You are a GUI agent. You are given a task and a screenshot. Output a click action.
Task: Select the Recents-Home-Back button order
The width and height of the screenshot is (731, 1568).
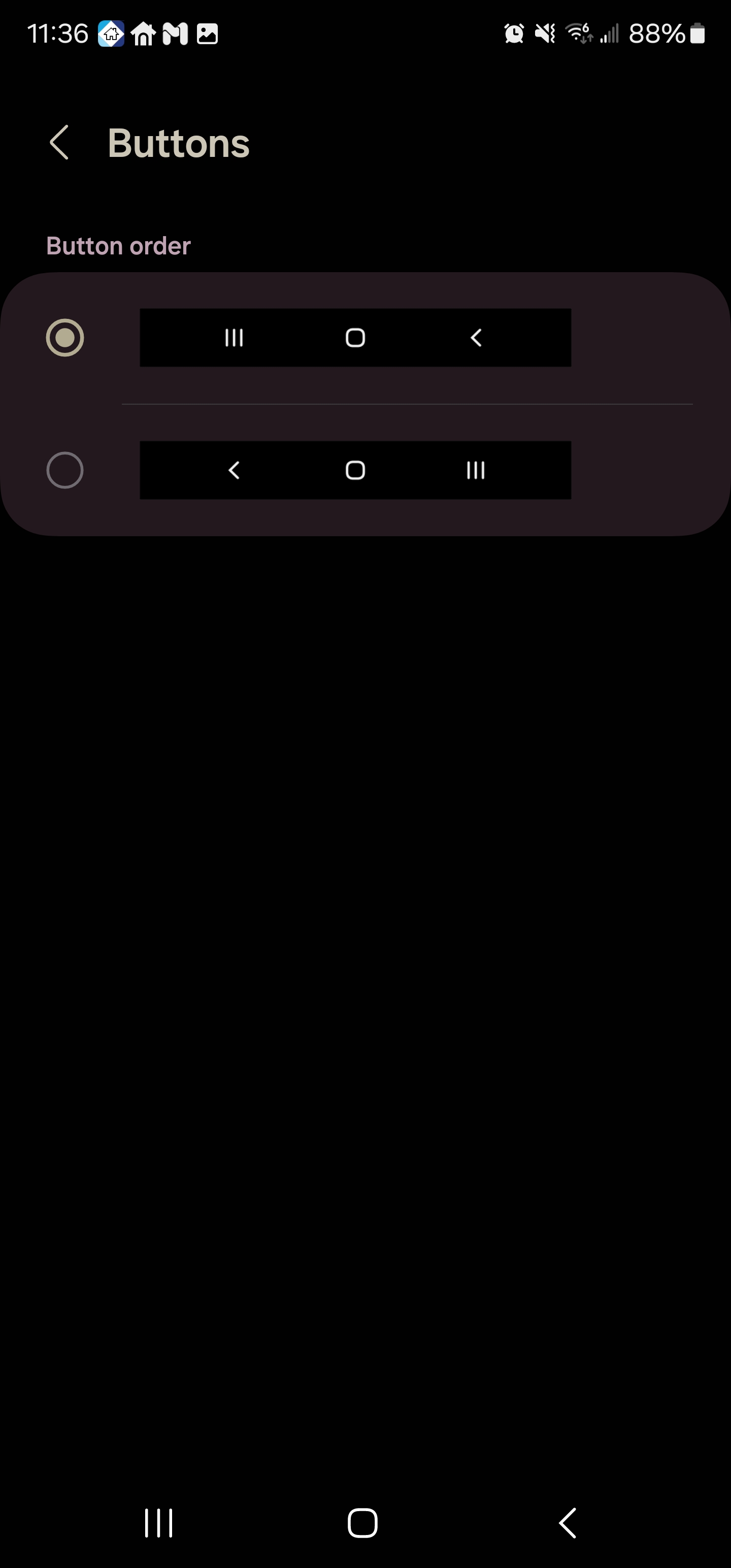tap(64, 337)
